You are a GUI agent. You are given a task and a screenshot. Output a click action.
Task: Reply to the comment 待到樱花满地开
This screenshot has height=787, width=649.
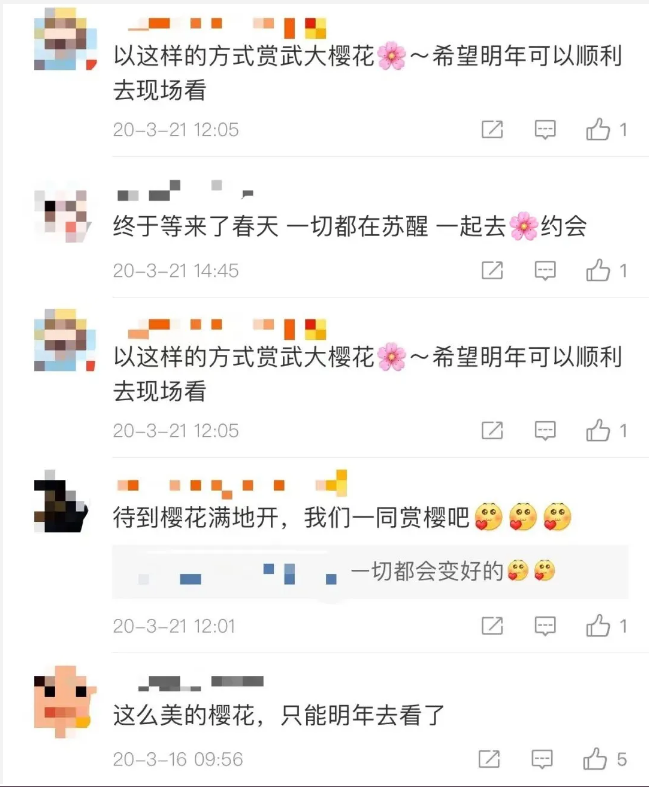545,626
